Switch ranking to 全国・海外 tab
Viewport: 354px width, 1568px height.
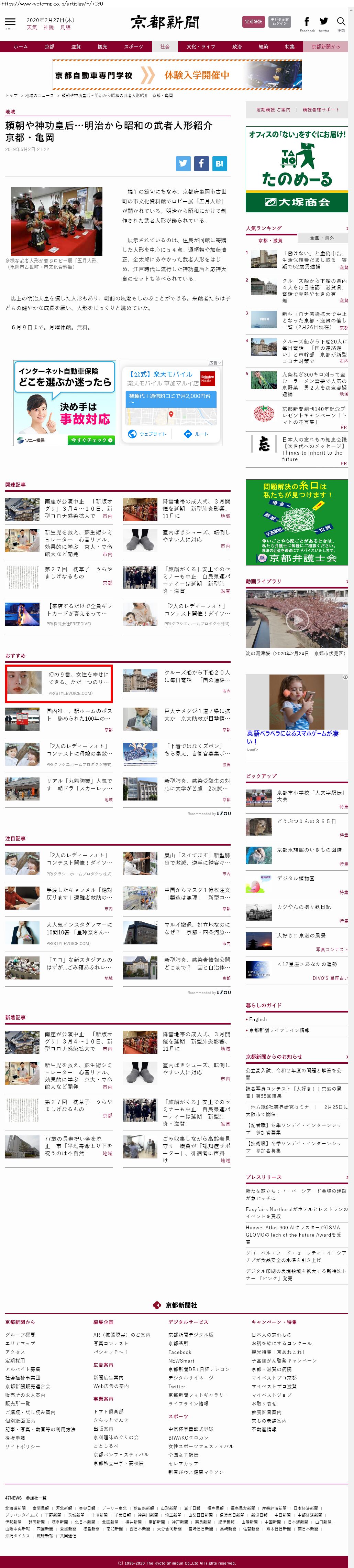322,238
